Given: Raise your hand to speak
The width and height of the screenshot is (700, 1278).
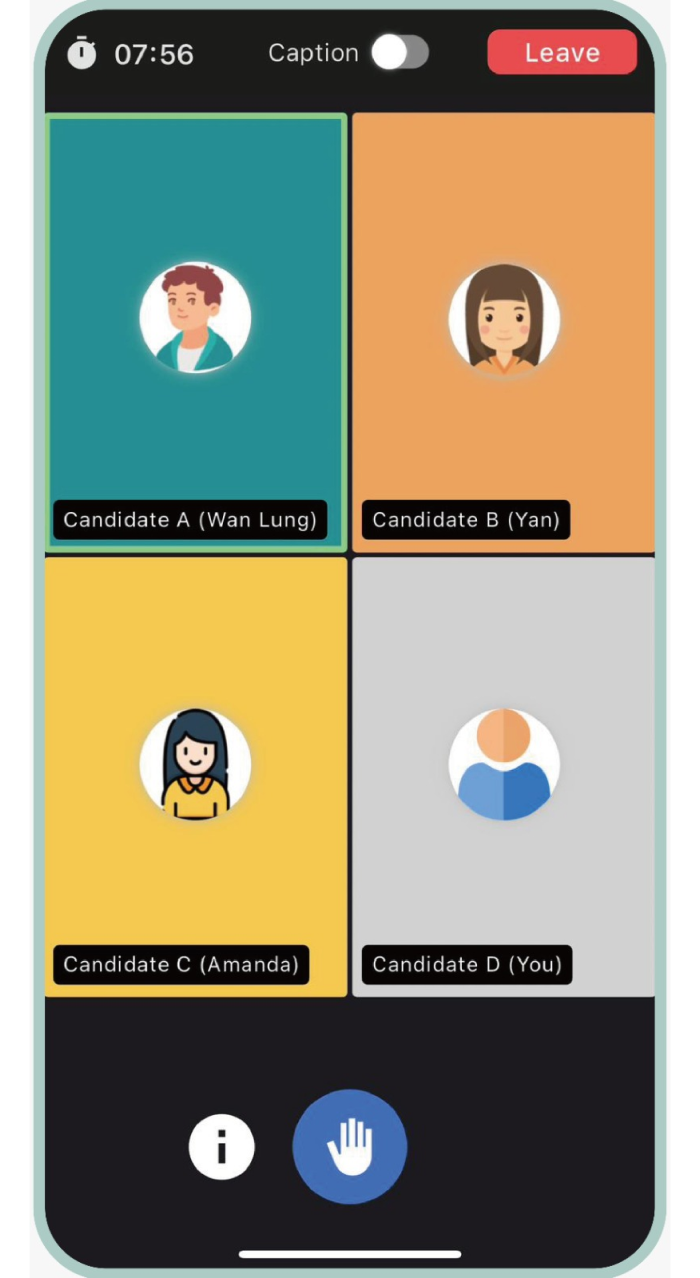Looking at the screenshot, I should (350, 1146).
